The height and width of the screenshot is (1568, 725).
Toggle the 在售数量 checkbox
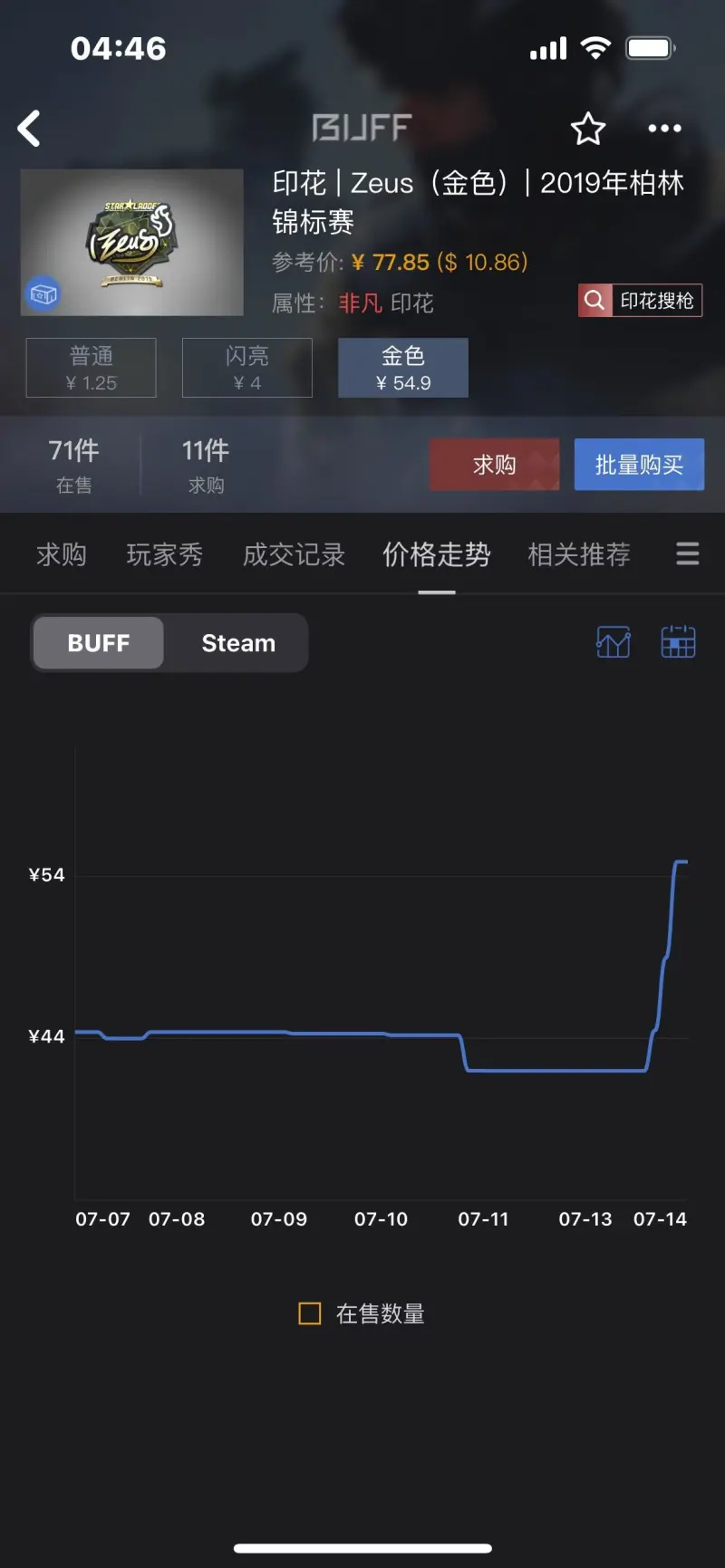(310, 1313)
